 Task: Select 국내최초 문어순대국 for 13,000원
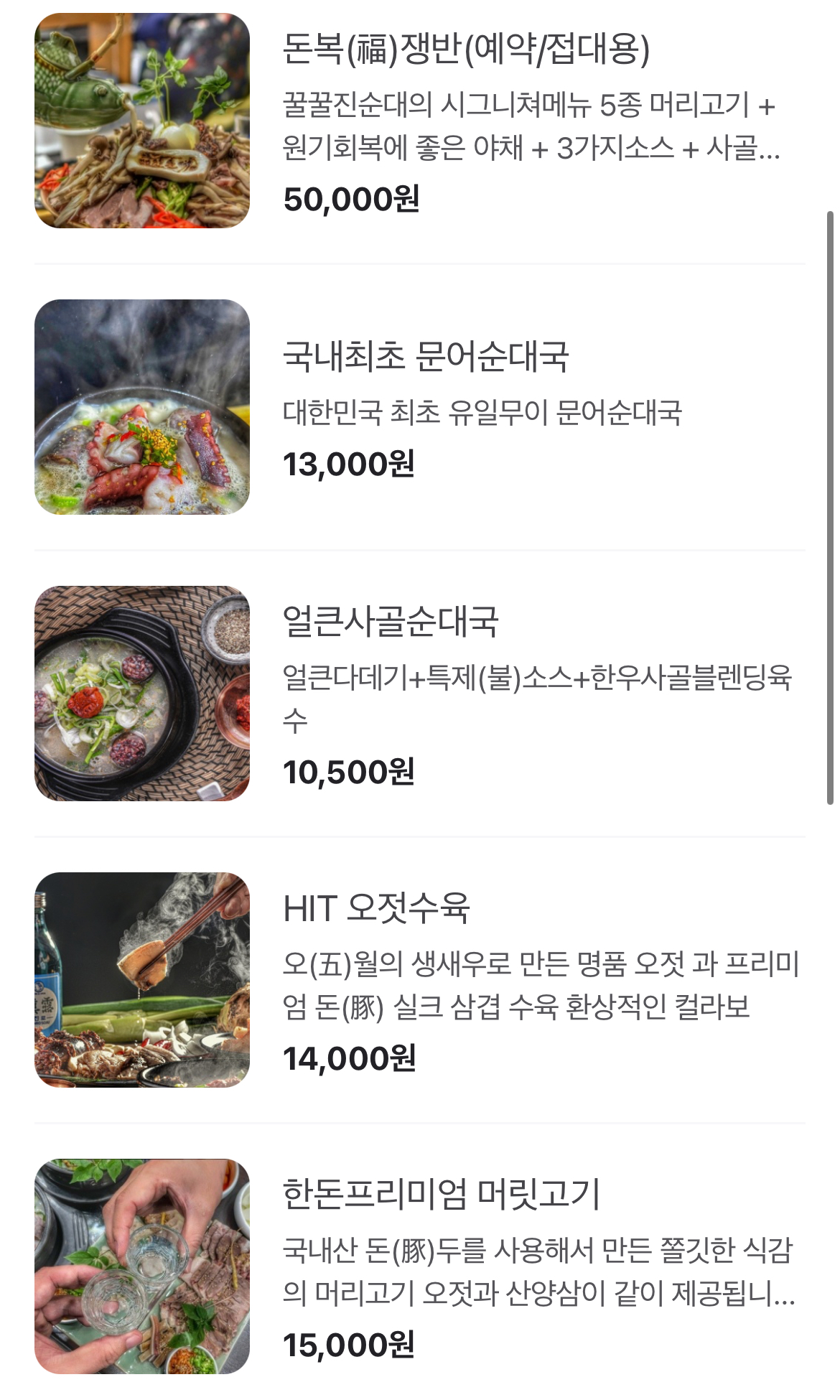click(x=426, y=357)
